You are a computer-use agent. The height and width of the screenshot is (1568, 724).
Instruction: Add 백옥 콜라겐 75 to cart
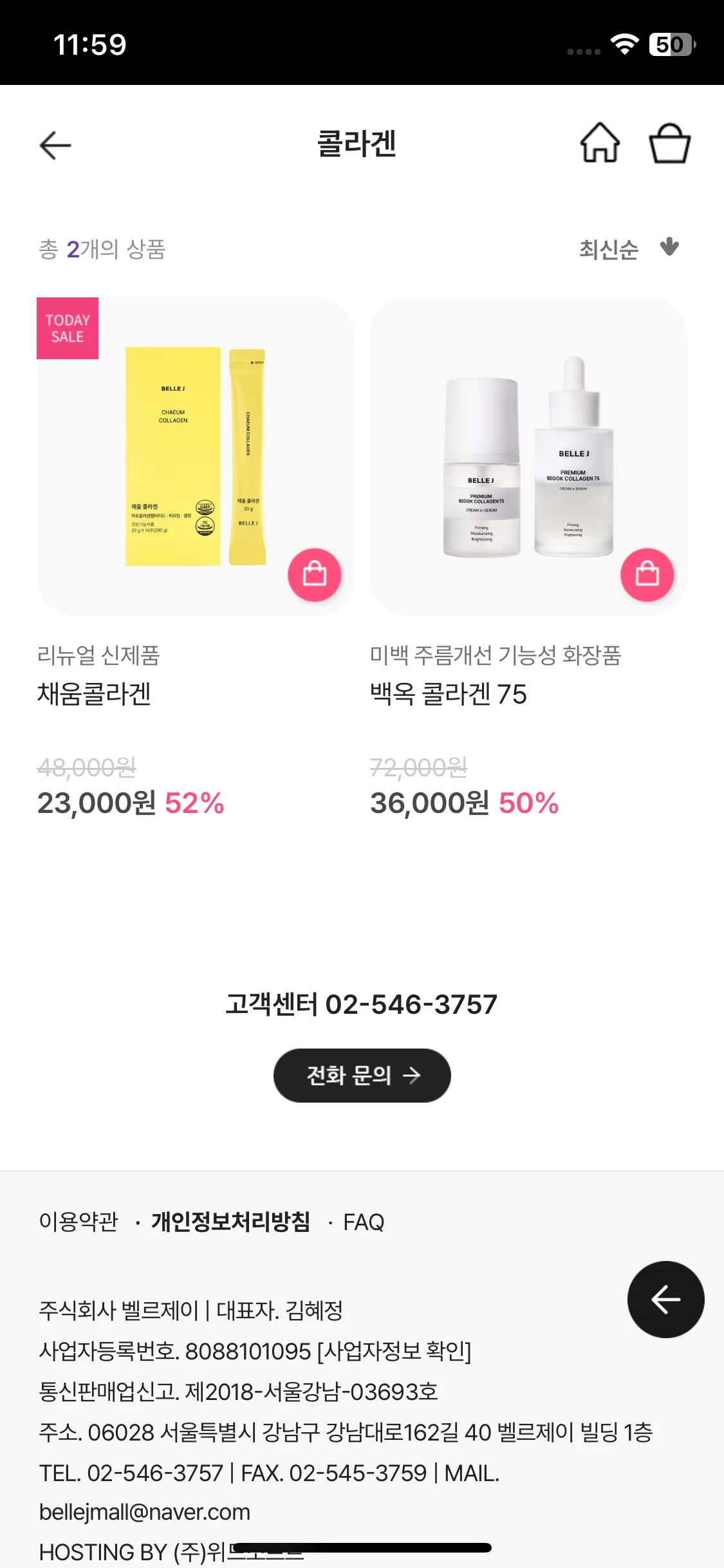pyautogui.click(x=647, y=574)
